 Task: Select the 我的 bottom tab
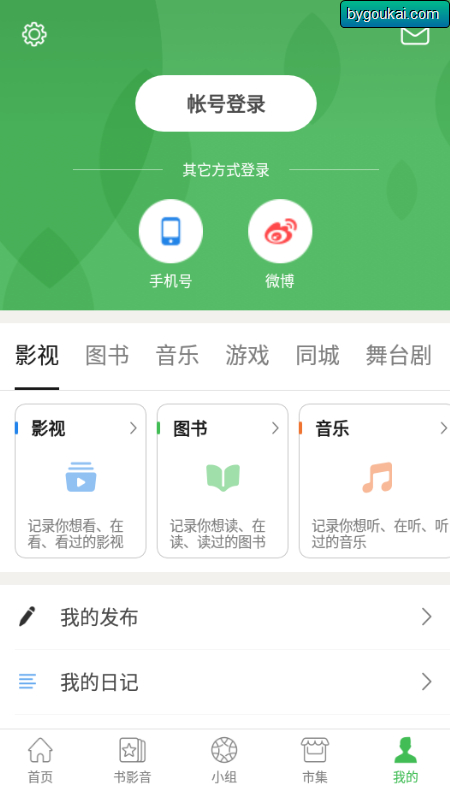click(x=406, y=760)
